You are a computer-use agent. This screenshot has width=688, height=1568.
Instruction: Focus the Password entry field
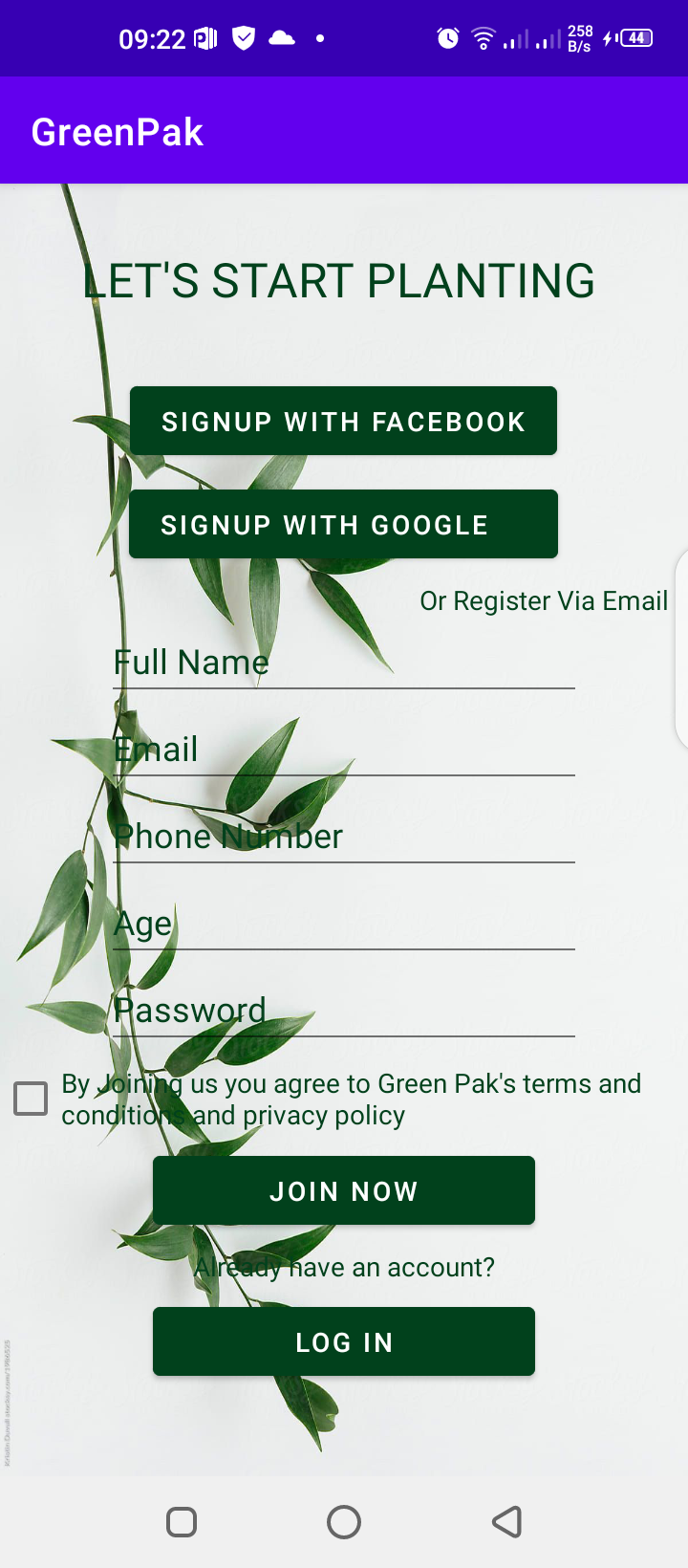343,1013
